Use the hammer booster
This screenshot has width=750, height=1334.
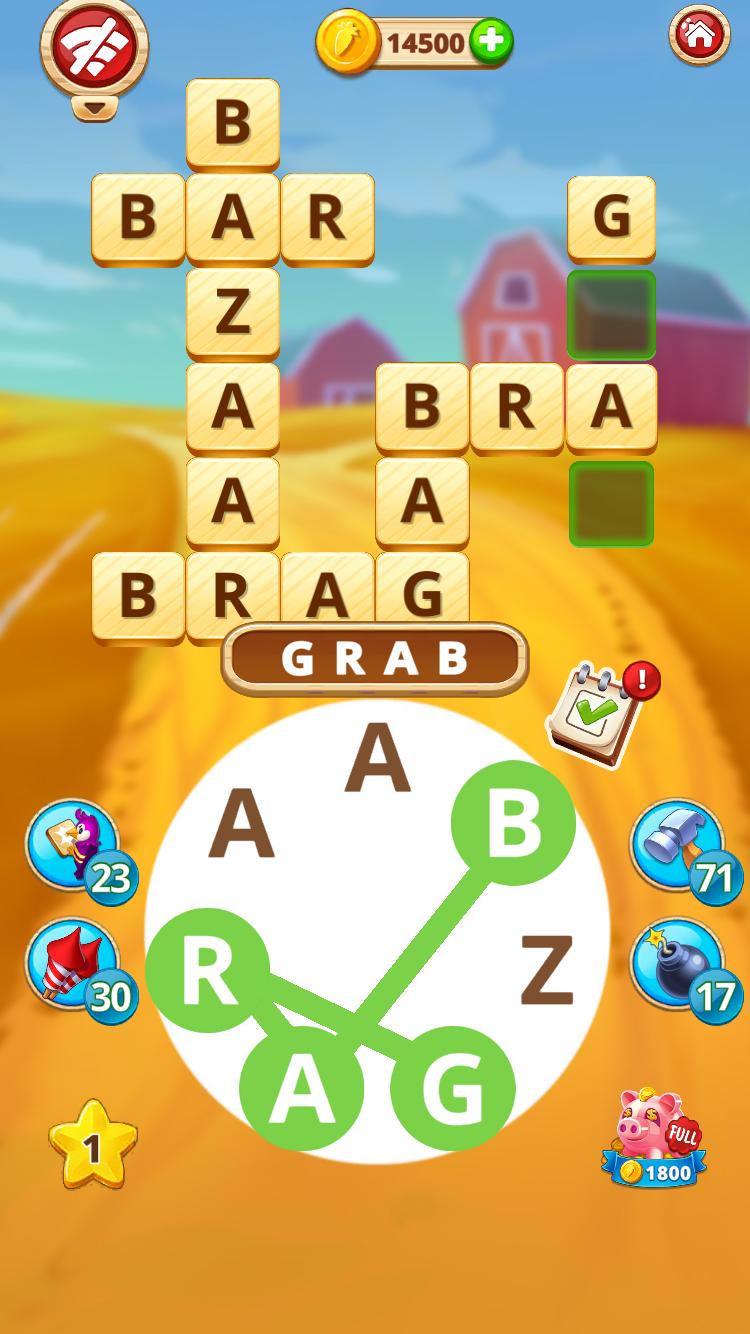tap(677, 846)
